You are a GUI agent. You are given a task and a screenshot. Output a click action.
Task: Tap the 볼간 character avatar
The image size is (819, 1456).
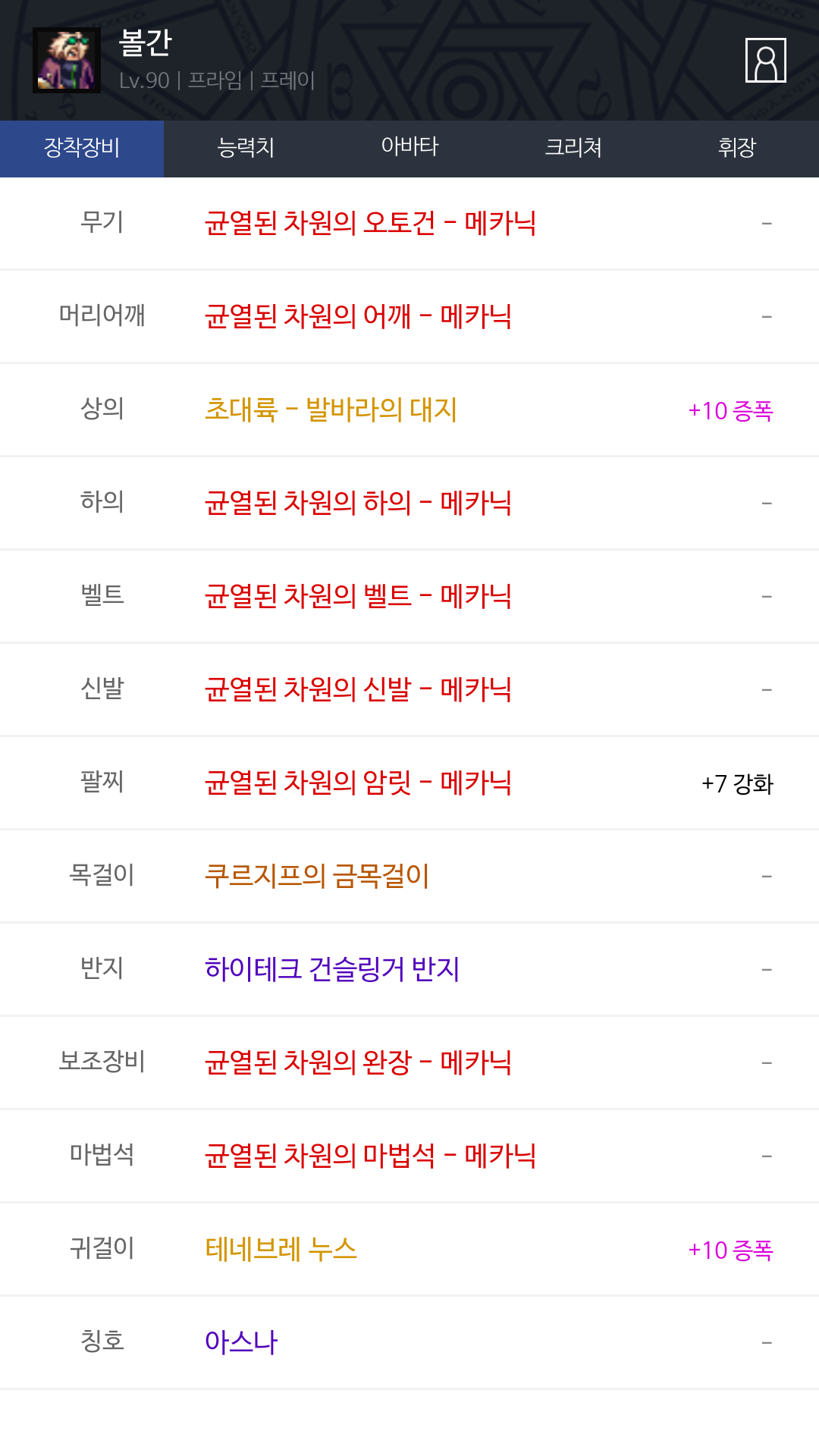67,60
